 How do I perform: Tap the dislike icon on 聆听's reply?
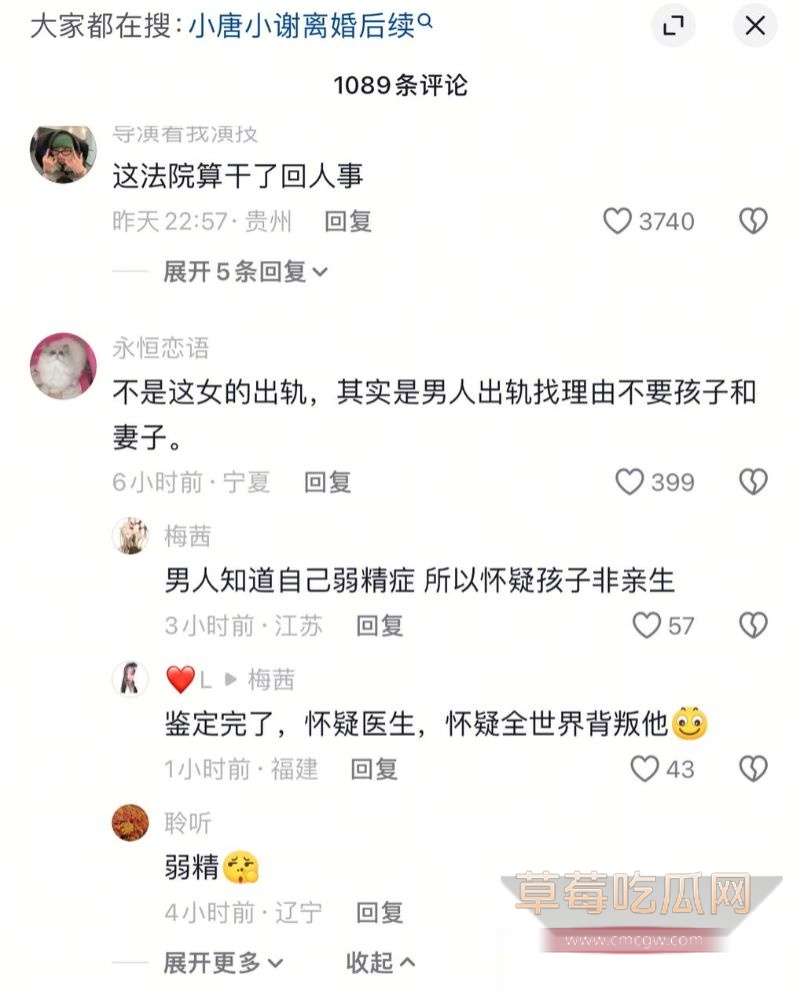pos(753,914)
